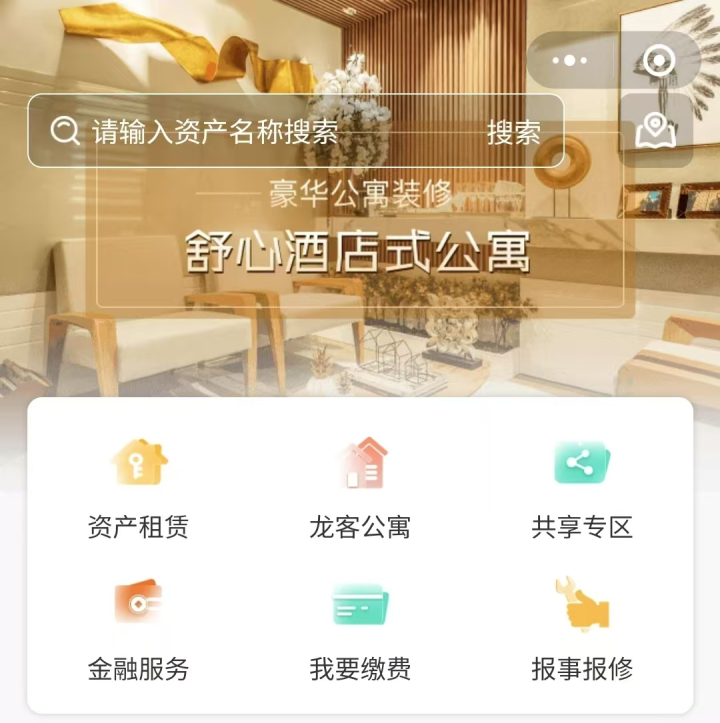
Task: Open the mini program more-options menu
Action: (x=570, y=60)
